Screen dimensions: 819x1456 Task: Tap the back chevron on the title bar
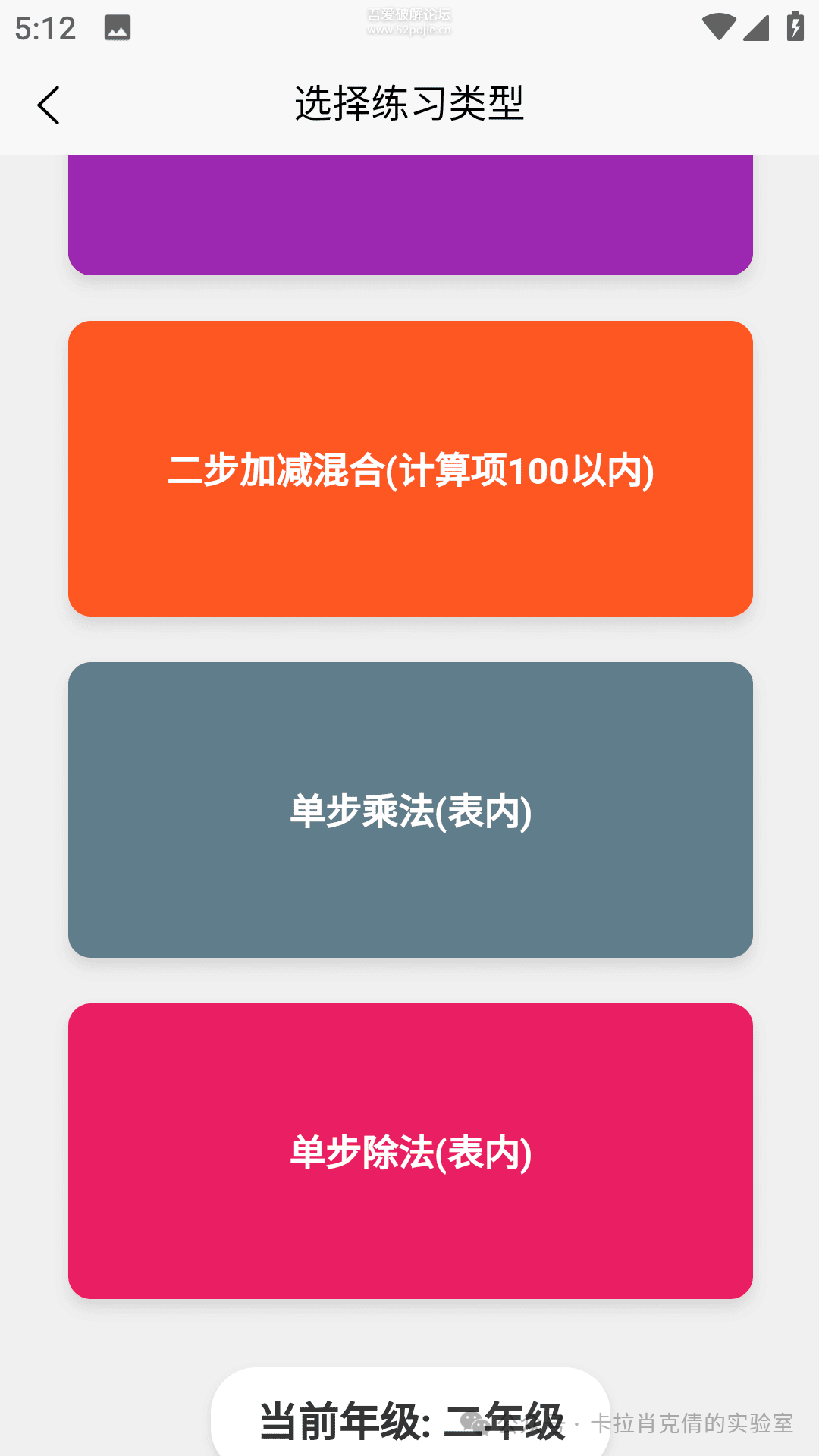coord(49,105)
